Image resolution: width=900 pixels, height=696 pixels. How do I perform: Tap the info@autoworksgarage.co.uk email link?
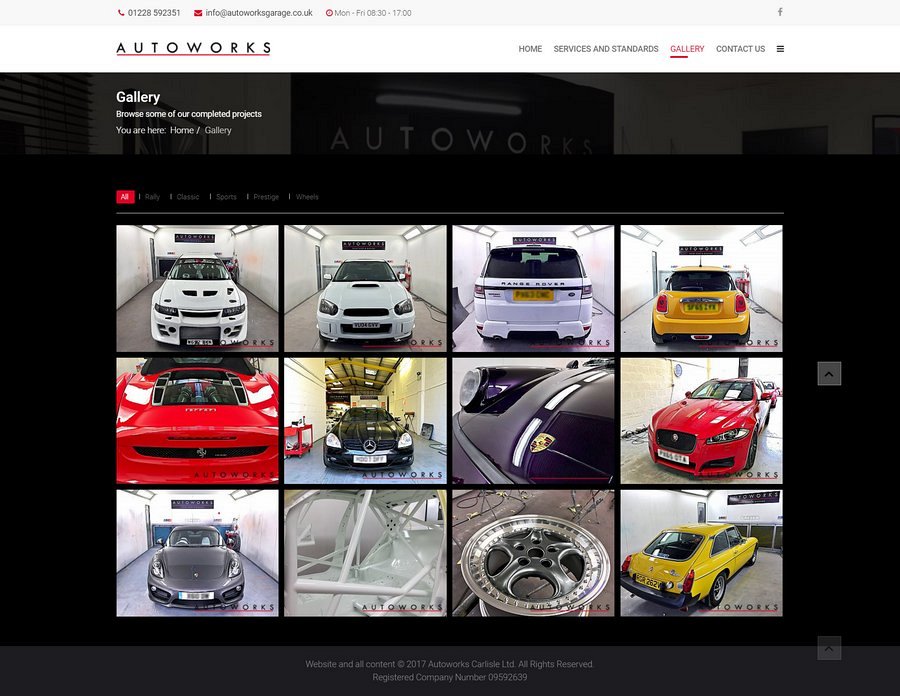(258, 13)
